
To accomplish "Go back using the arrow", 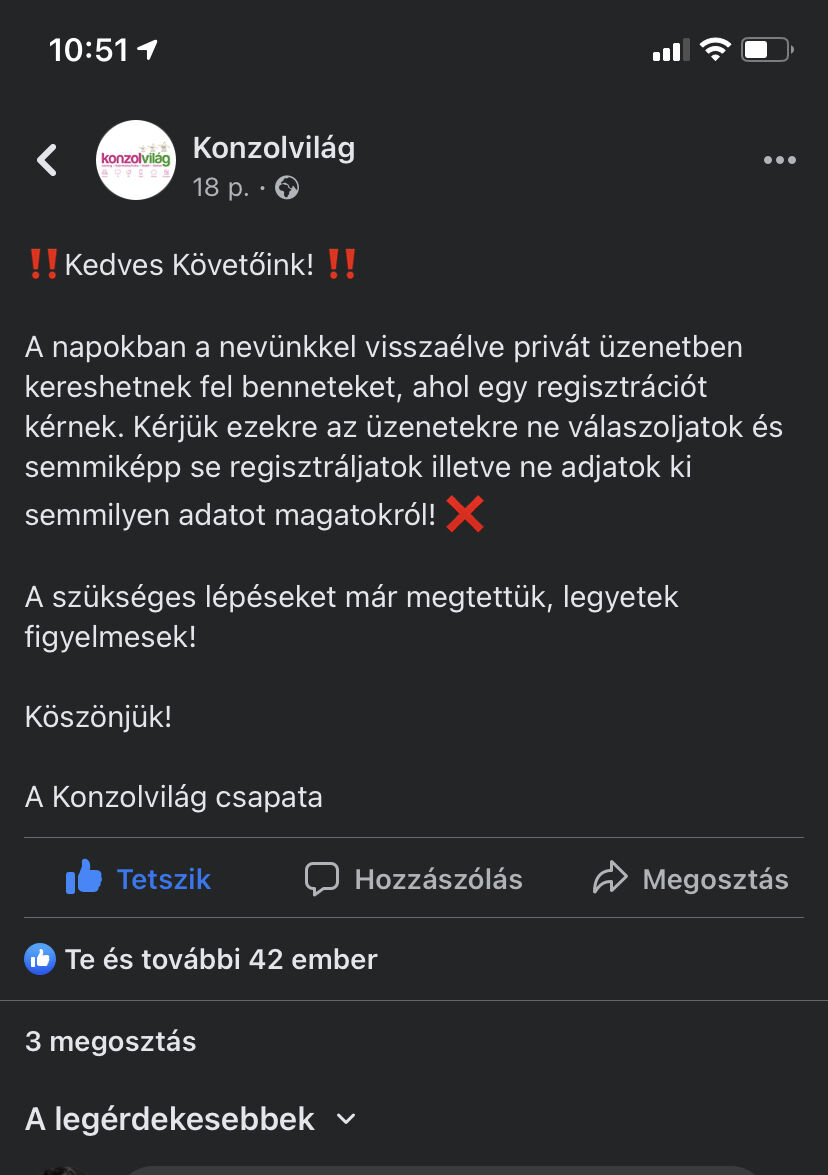I will pyautogui.click(x=47, y=160).
